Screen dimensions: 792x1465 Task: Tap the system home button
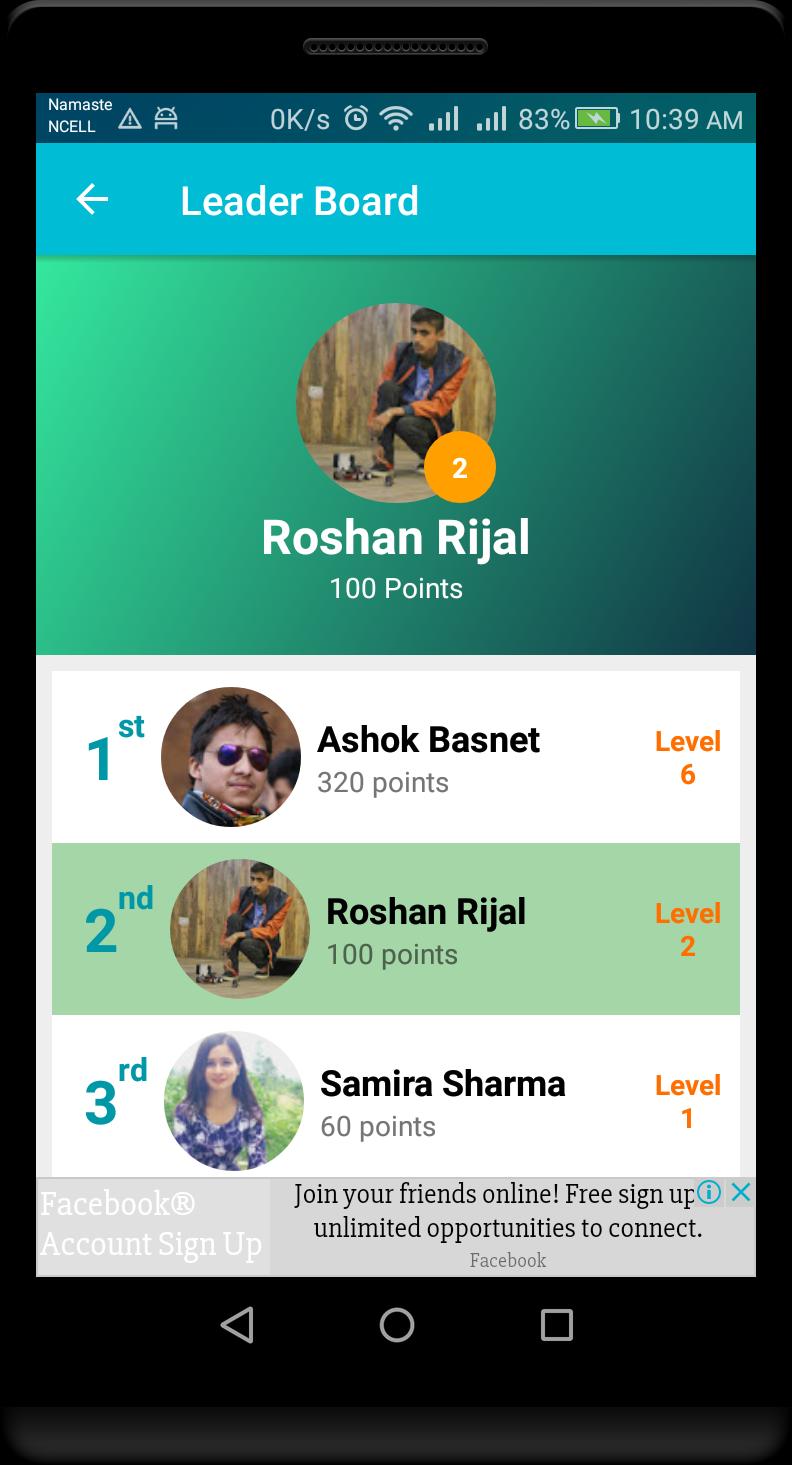[x=397, y=1325]
